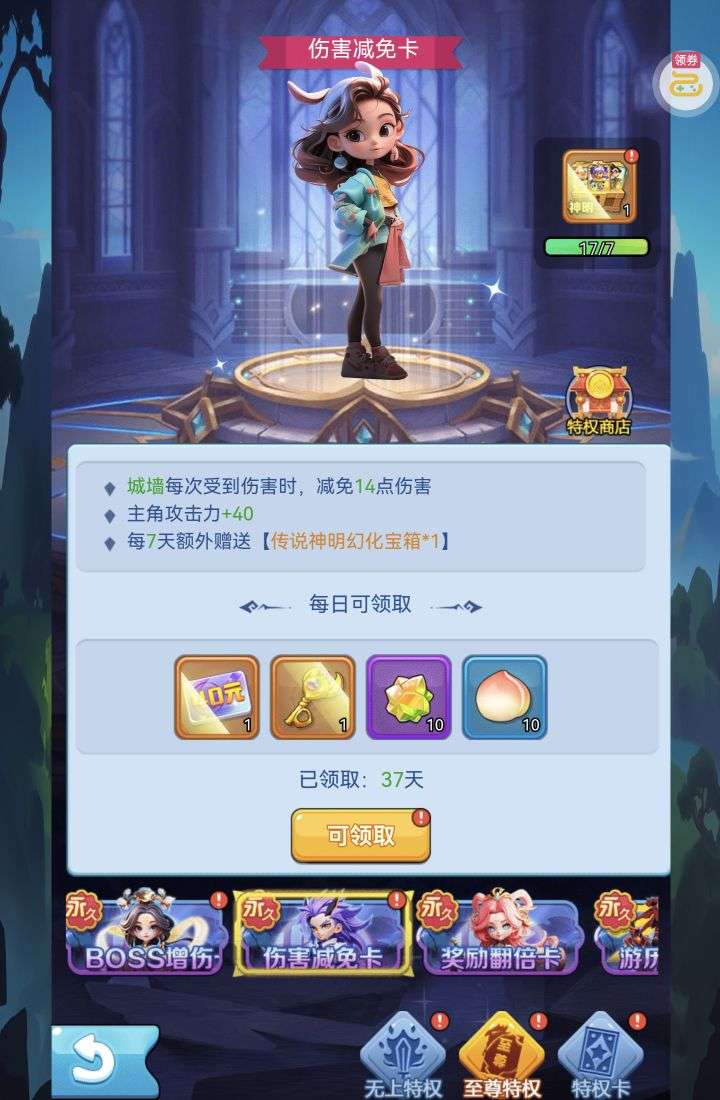Viewport: 720px width, 1100px height.
Task: Select the 奖励翻倍卡 card
Action: pyautogui.click(x=500, y=934)
